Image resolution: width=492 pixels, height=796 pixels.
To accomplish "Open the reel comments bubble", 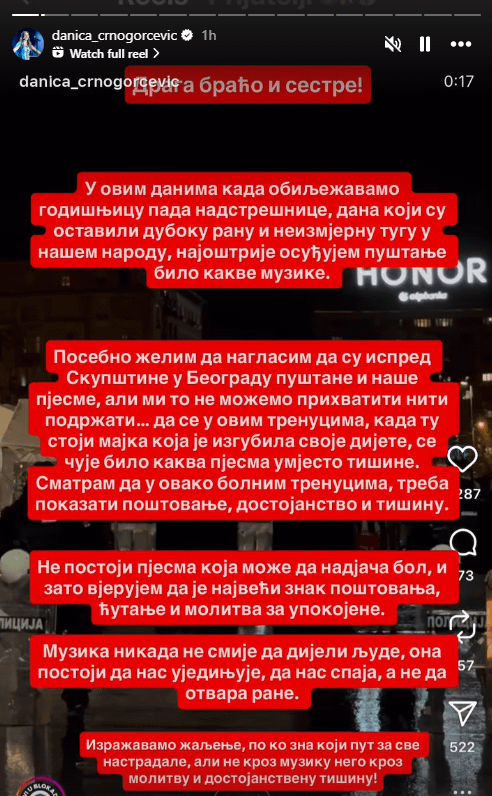I will 463,543.
